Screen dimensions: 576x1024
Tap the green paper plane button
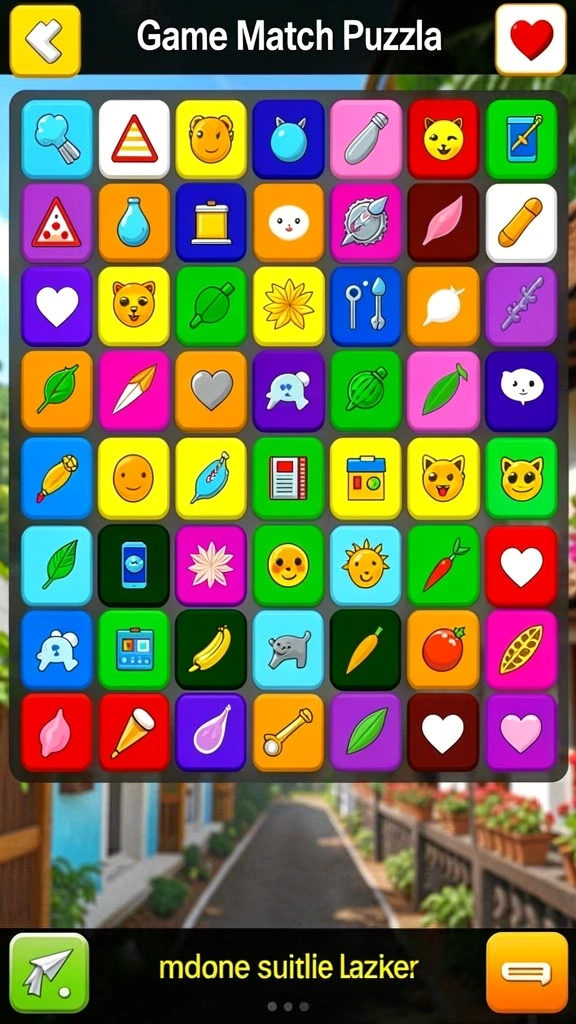[50, 972]
